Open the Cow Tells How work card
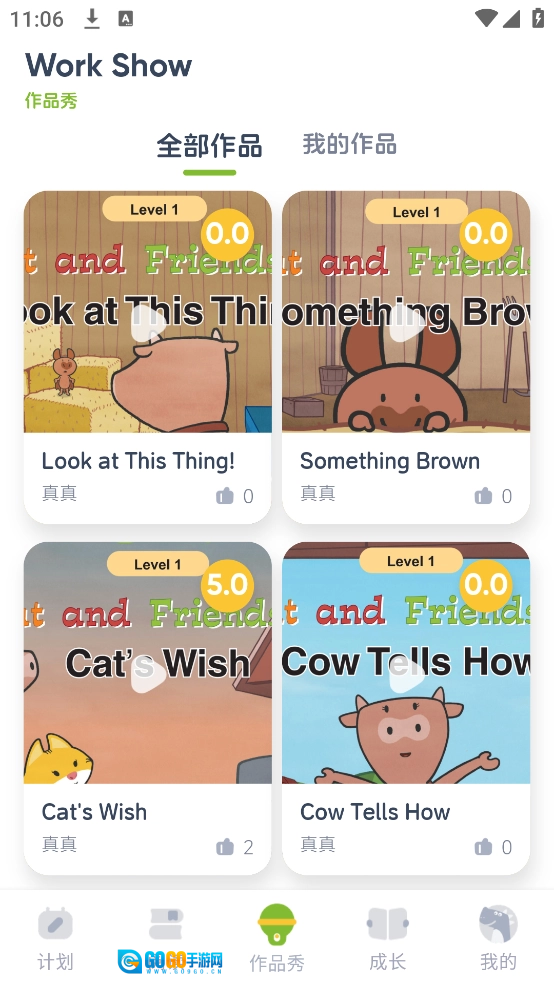The image size is (554, 984). pos(406,708)
